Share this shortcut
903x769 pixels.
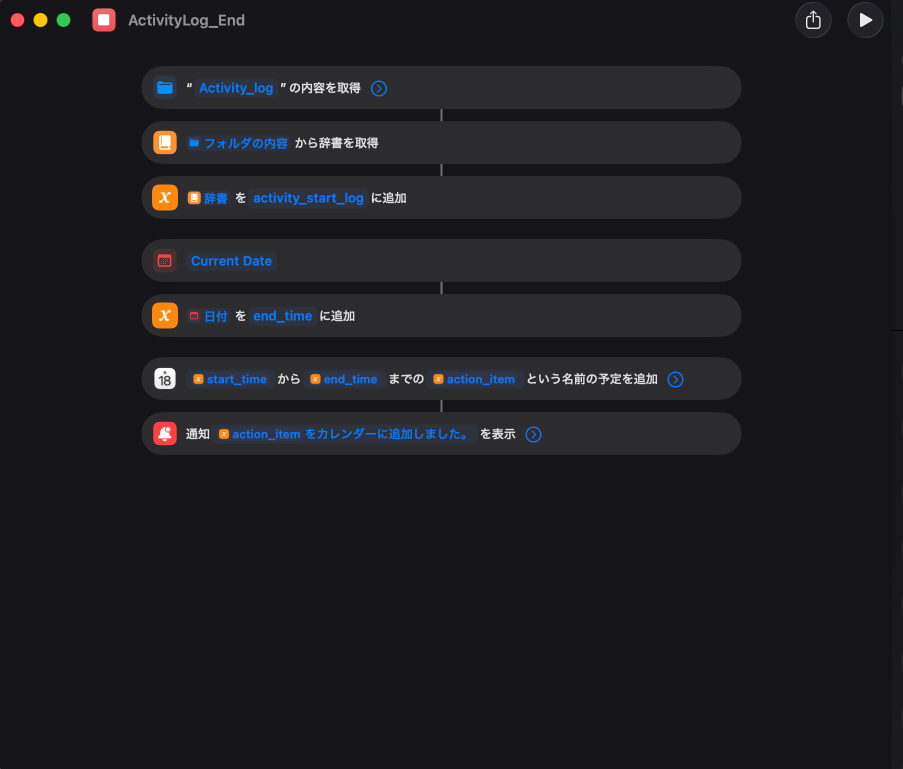813,20
